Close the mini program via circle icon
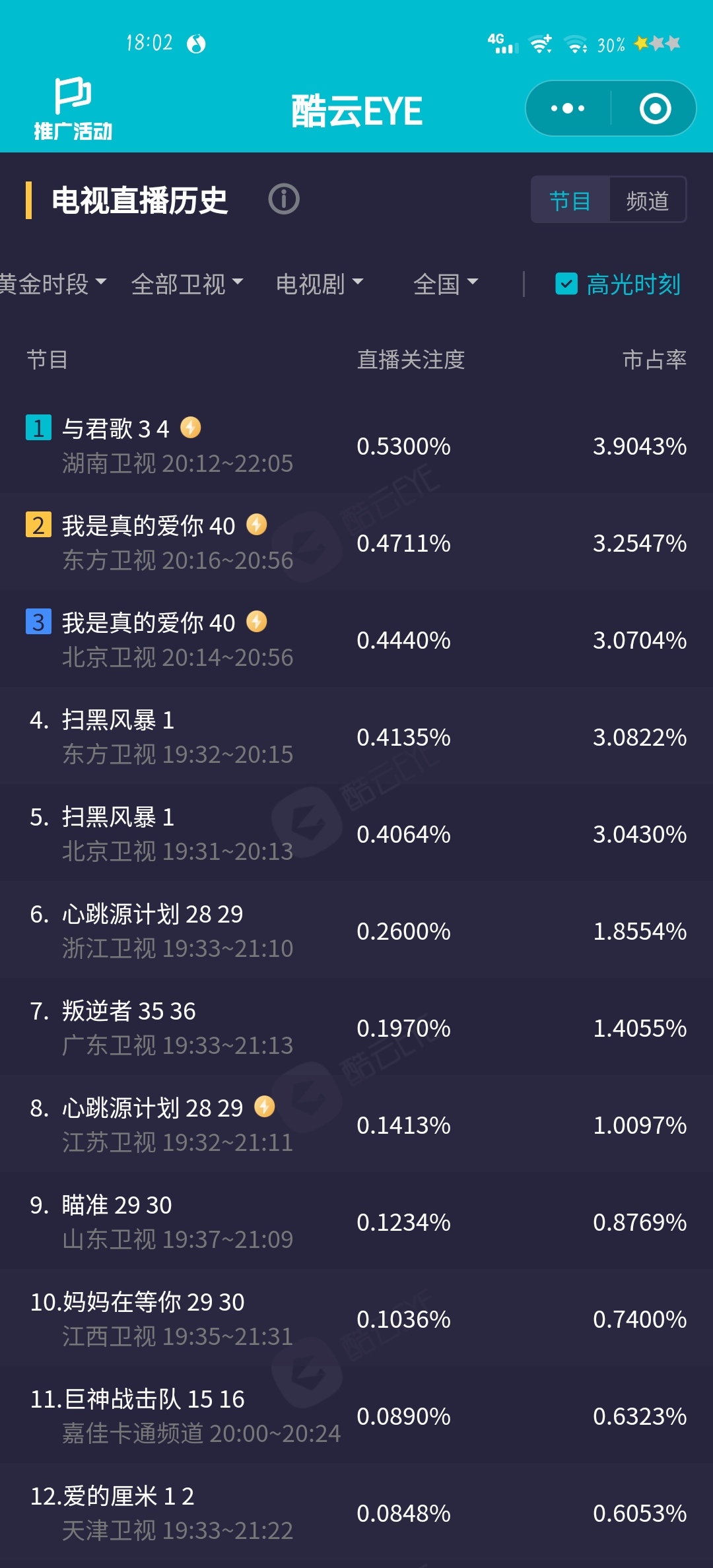Screen dimensions: 713x1568 pyautogui.click(x=655, y=108)
